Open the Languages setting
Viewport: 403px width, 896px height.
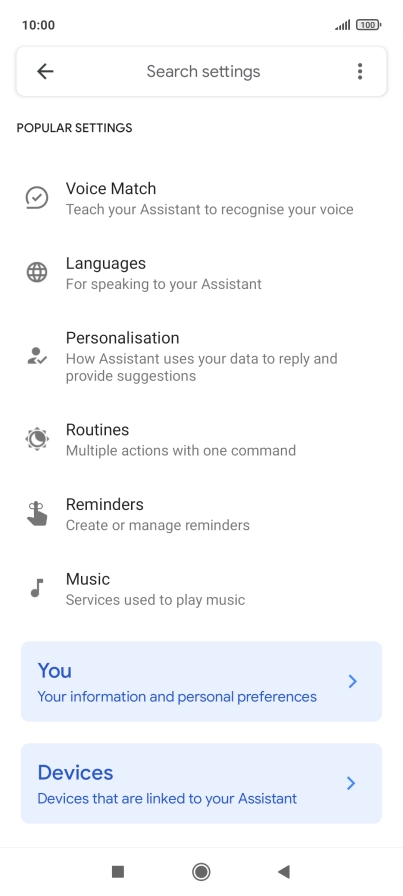pos(201,273)
